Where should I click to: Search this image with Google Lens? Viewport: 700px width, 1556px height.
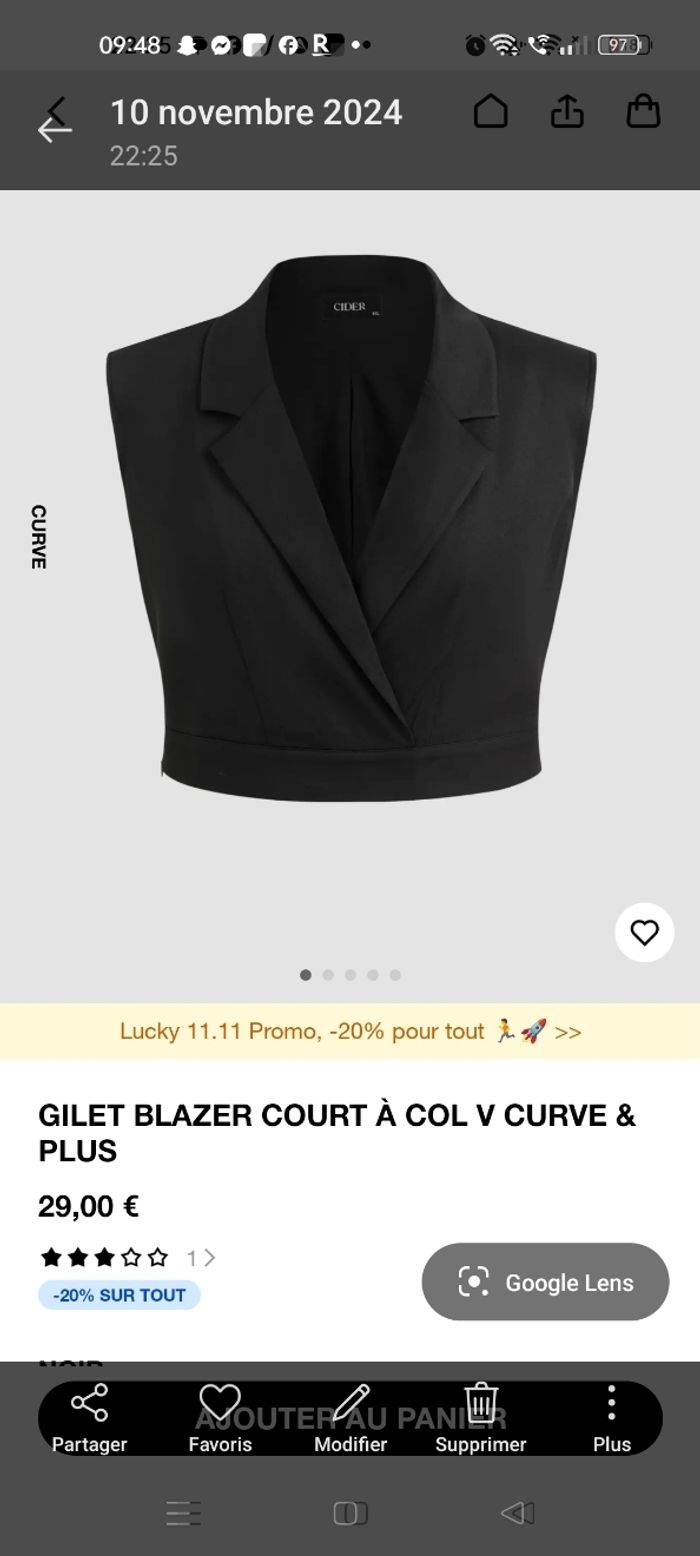point(545,1282)
